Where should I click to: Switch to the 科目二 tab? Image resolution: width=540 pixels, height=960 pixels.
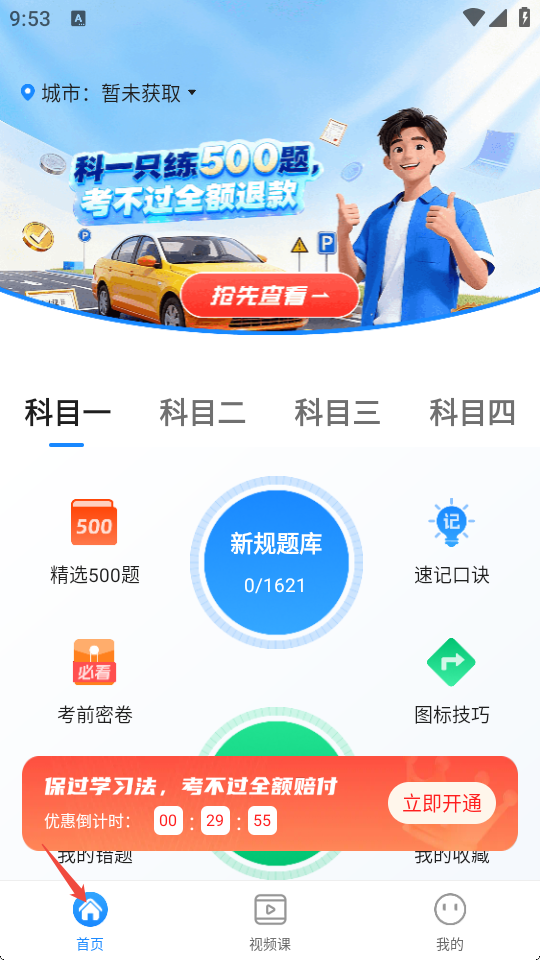203,412
